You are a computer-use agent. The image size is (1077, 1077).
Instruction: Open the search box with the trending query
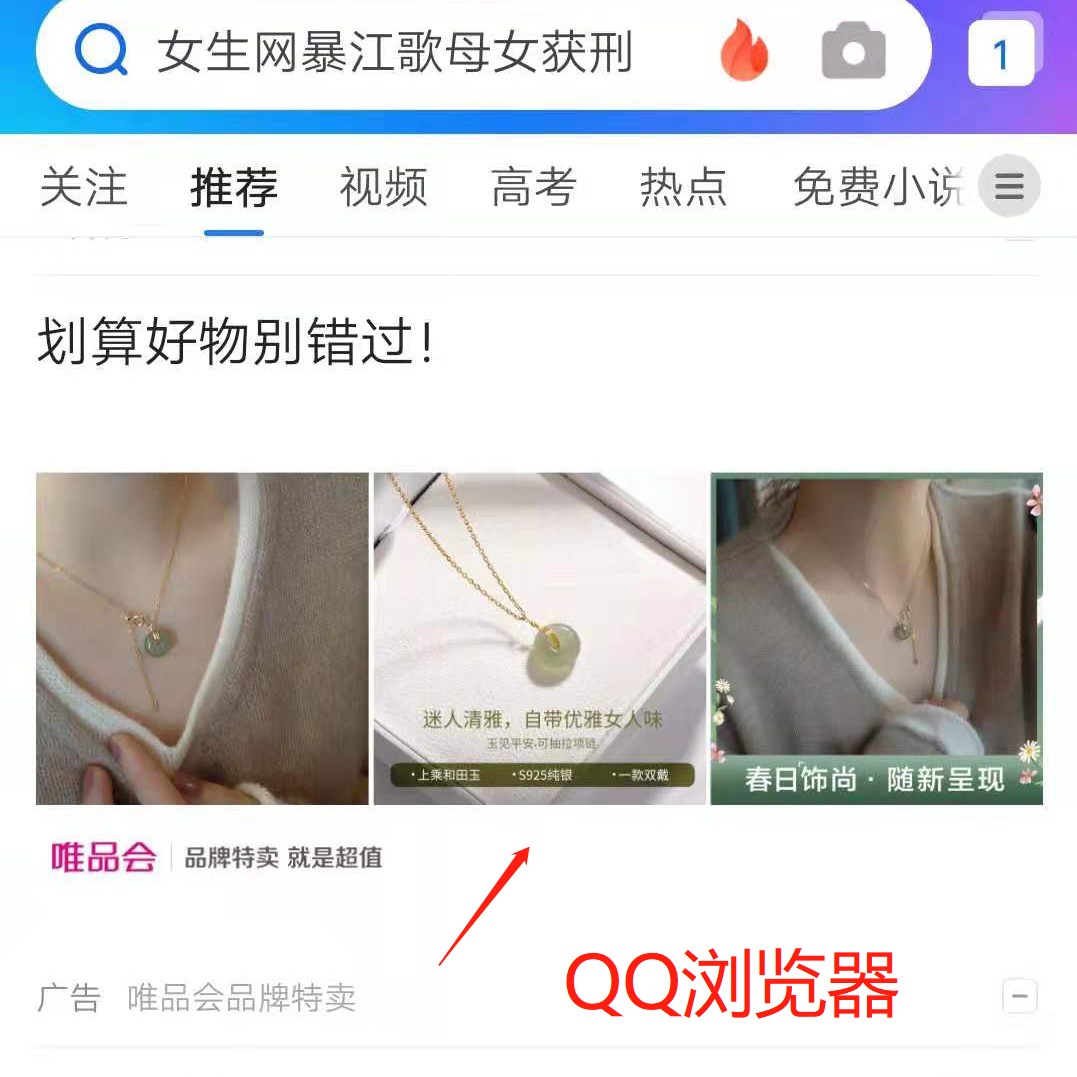(x=395, y=52)
